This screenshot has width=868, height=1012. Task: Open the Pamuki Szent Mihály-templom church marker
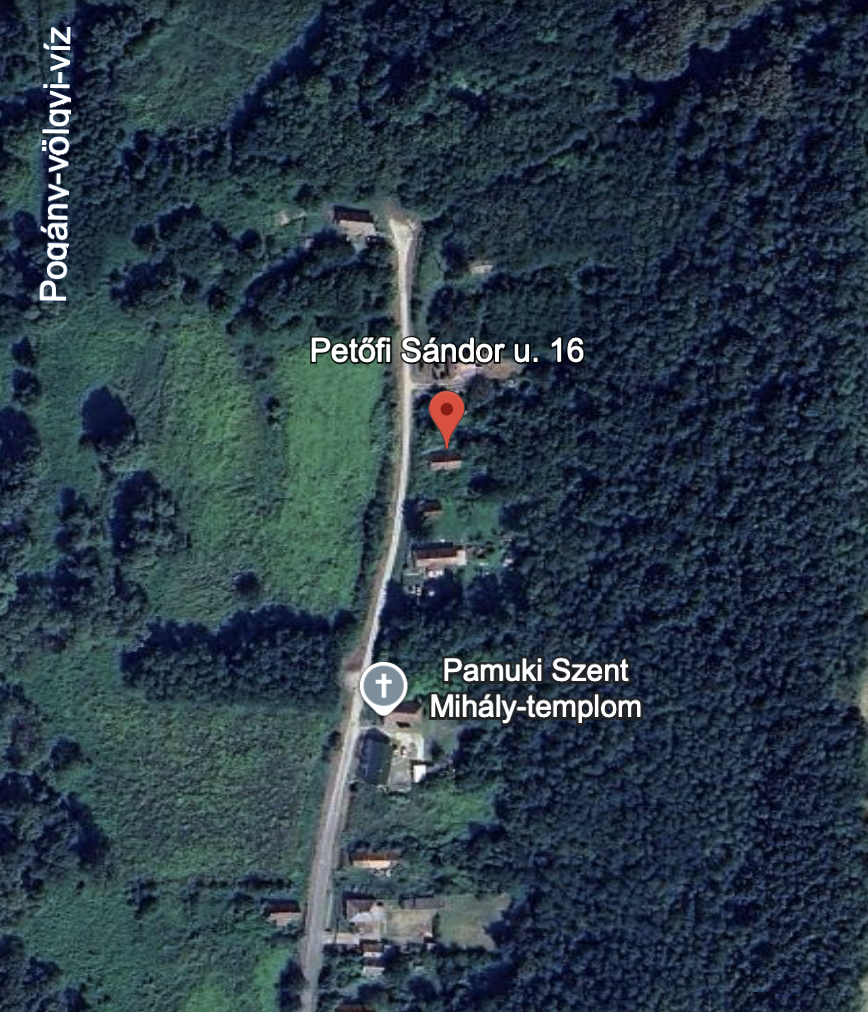click(x=383, y=687)
